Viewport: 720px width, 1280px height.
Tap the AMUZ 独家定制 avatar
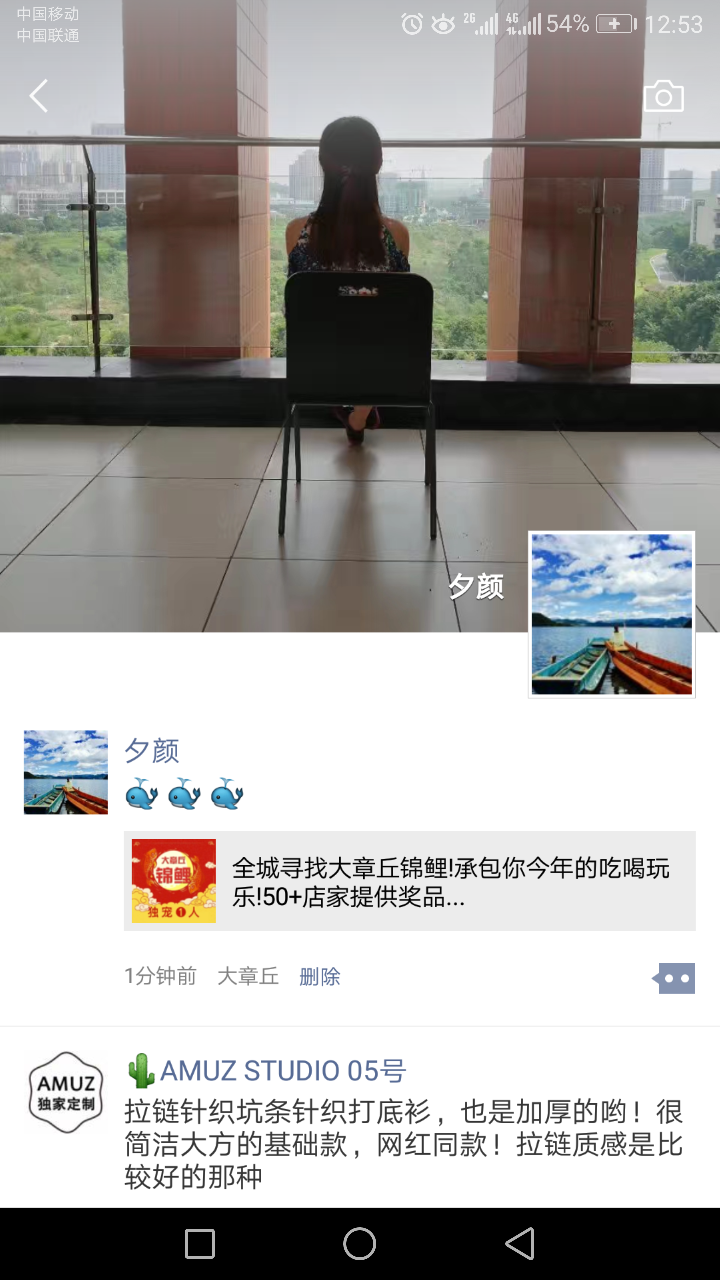tap(66, 1092)
